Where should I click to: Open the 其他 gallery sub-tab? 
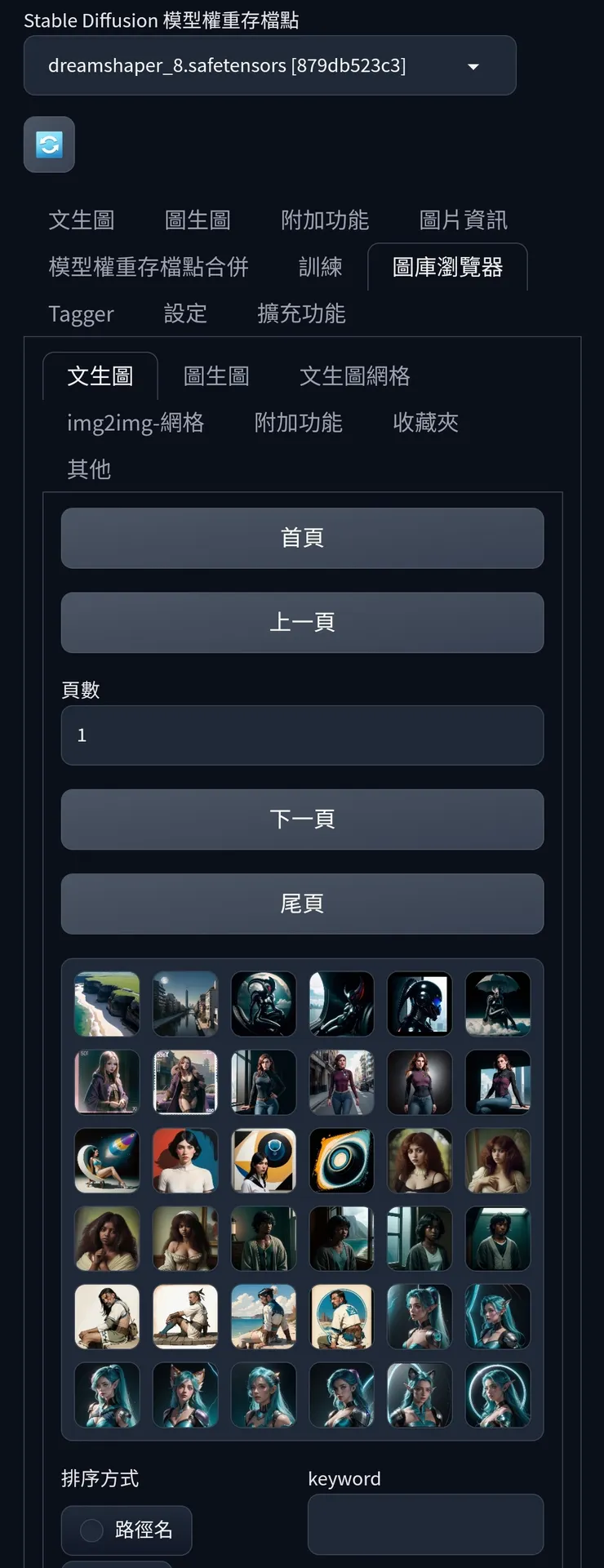89,469
